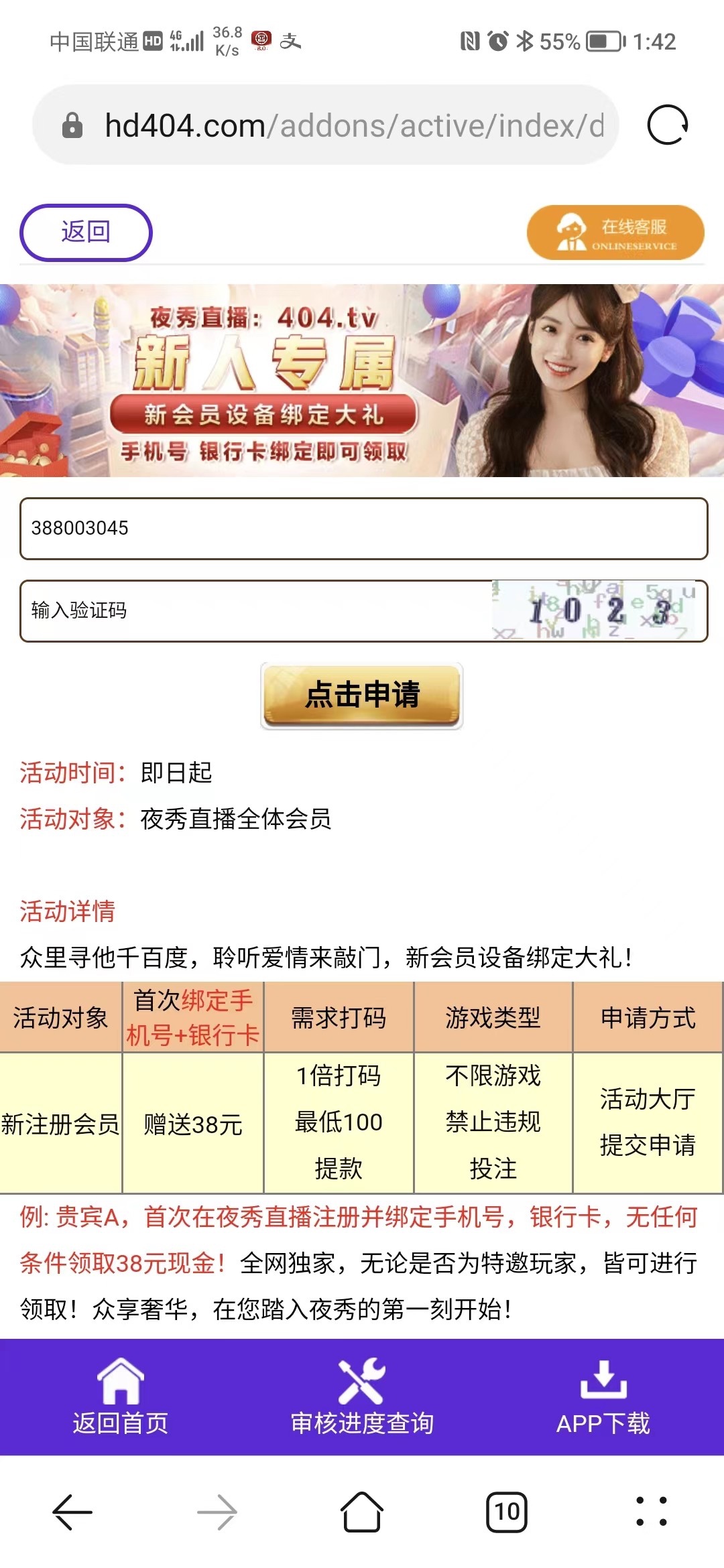The width and height of the screenshot is (724, 1568).
Task: Open the APP下载 download tab
Action: coord(603,1396)
